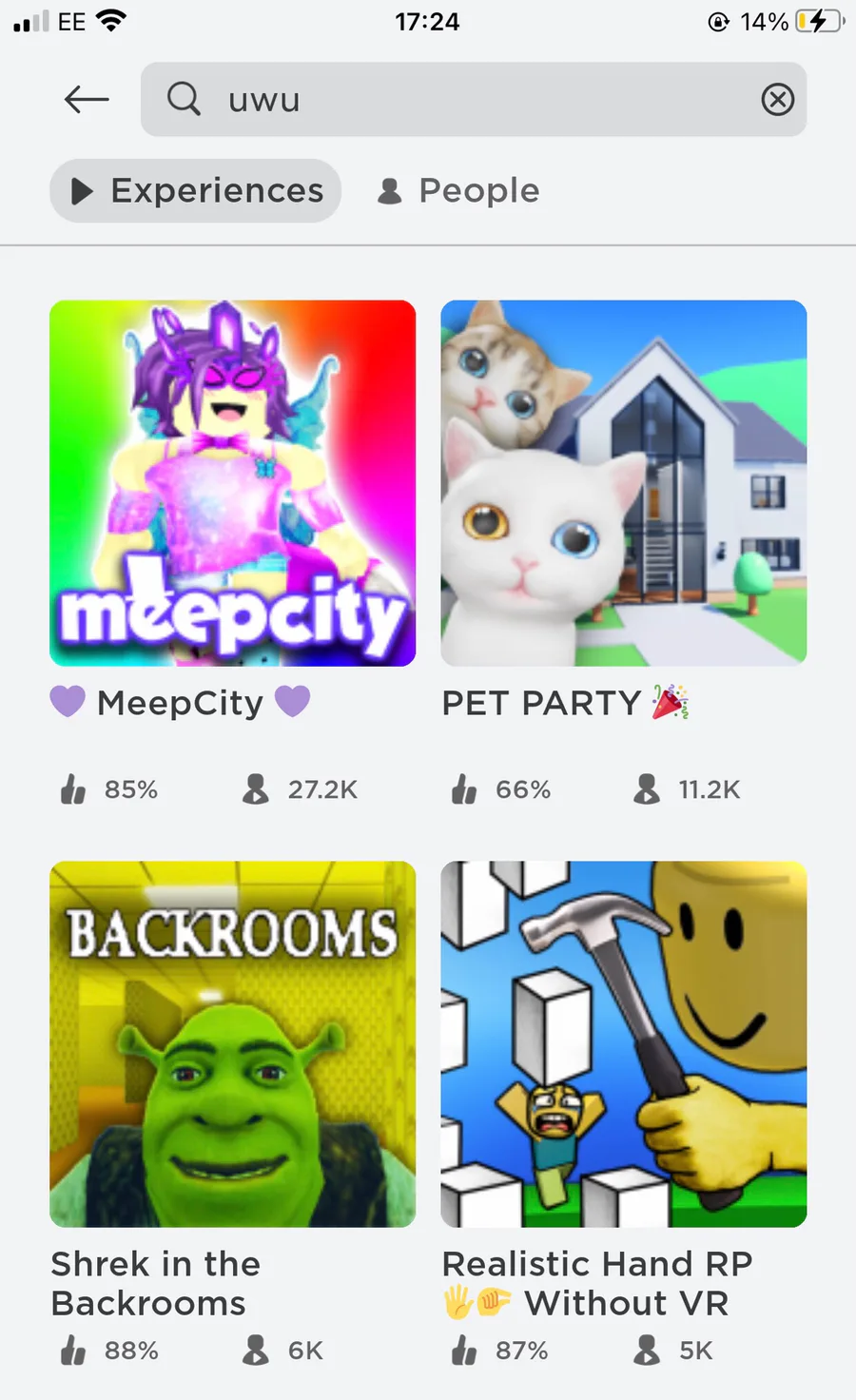This screenshot has height=1400, width=856.
Task: Clear the search text
Action: coord(777,99)
